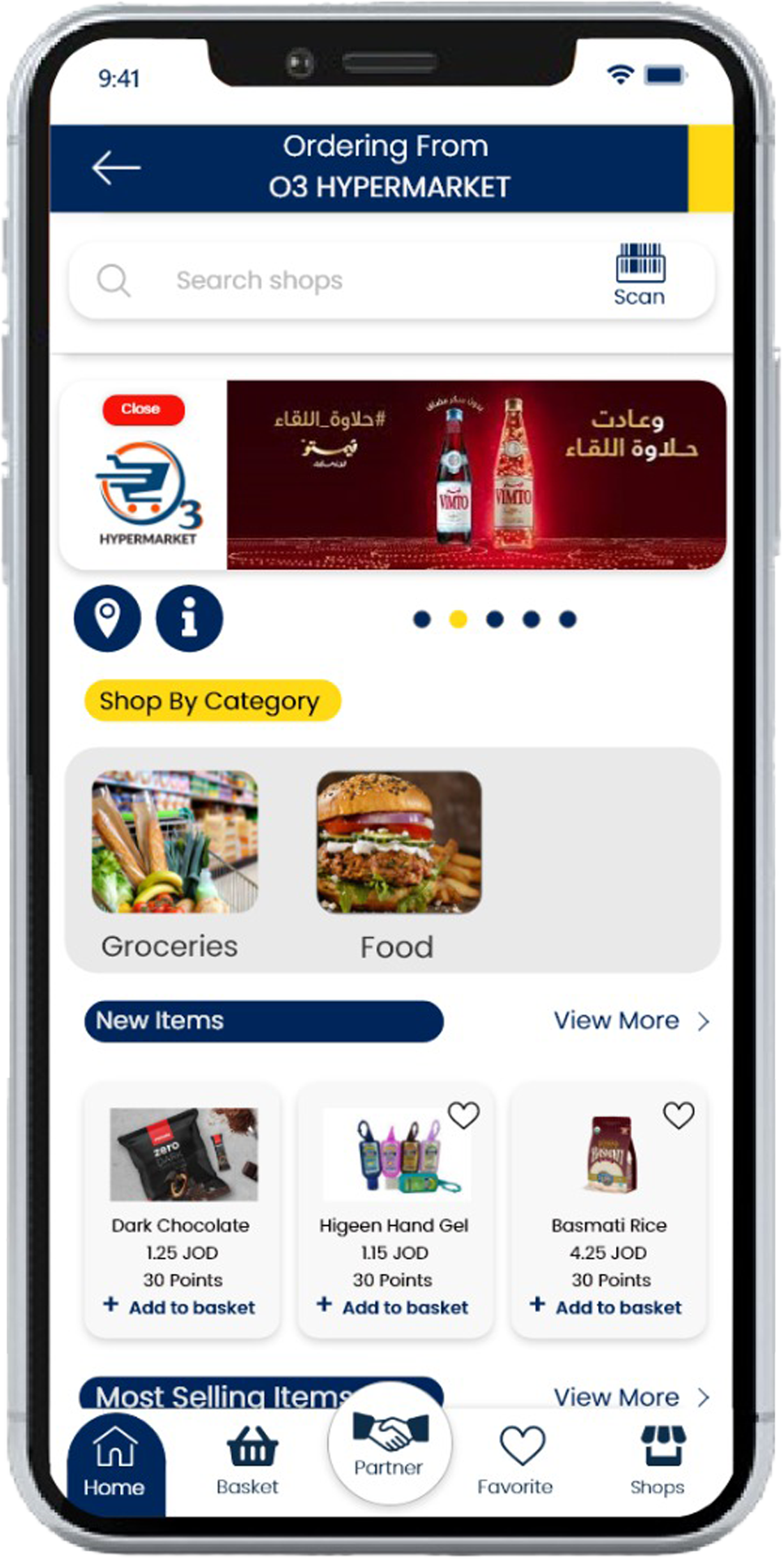Screen dimensions: 784x1559
Task: Favorite the Higeen Hand Gel item
Action: coord(464,1116)
